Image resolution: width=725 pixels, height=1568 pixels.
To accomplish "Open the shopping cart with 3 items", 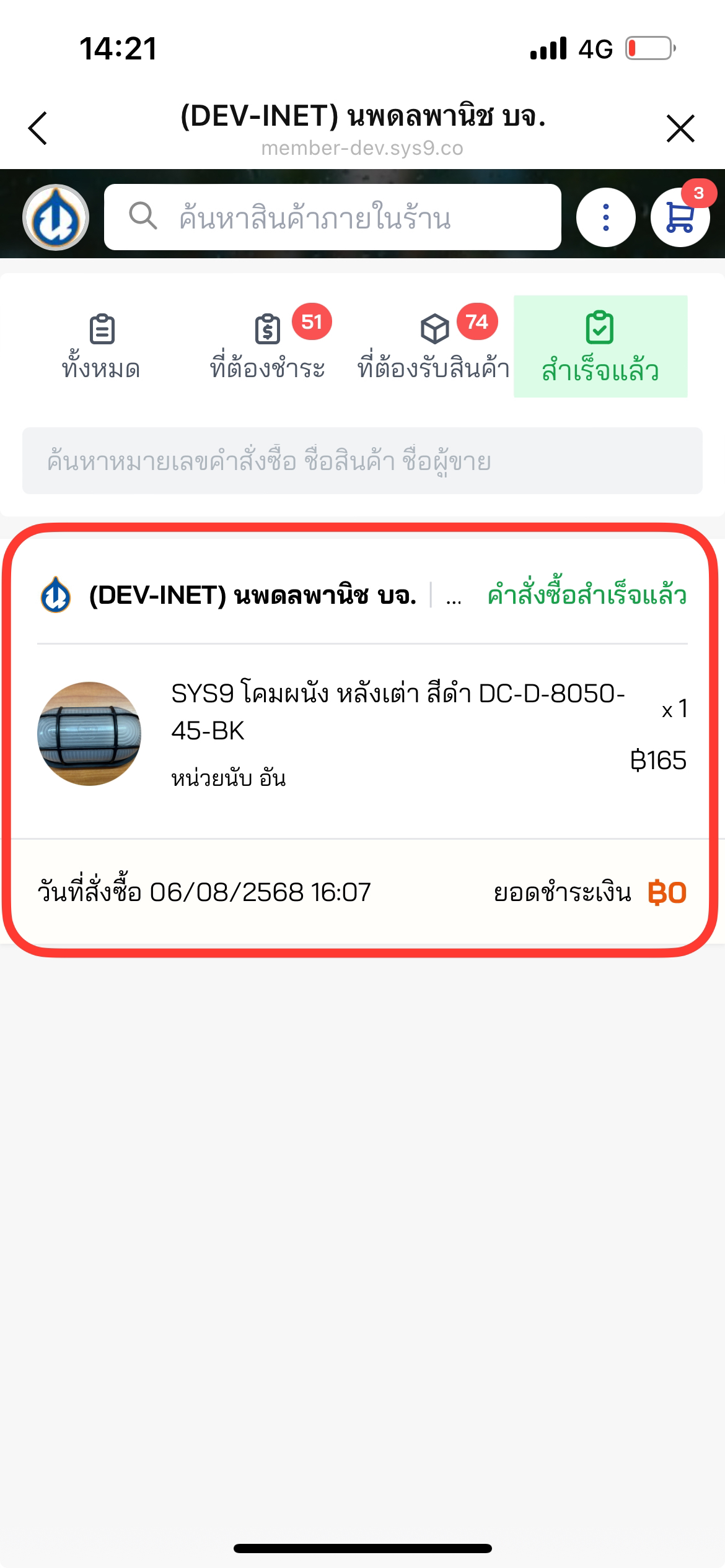I will tap(680, 217).
